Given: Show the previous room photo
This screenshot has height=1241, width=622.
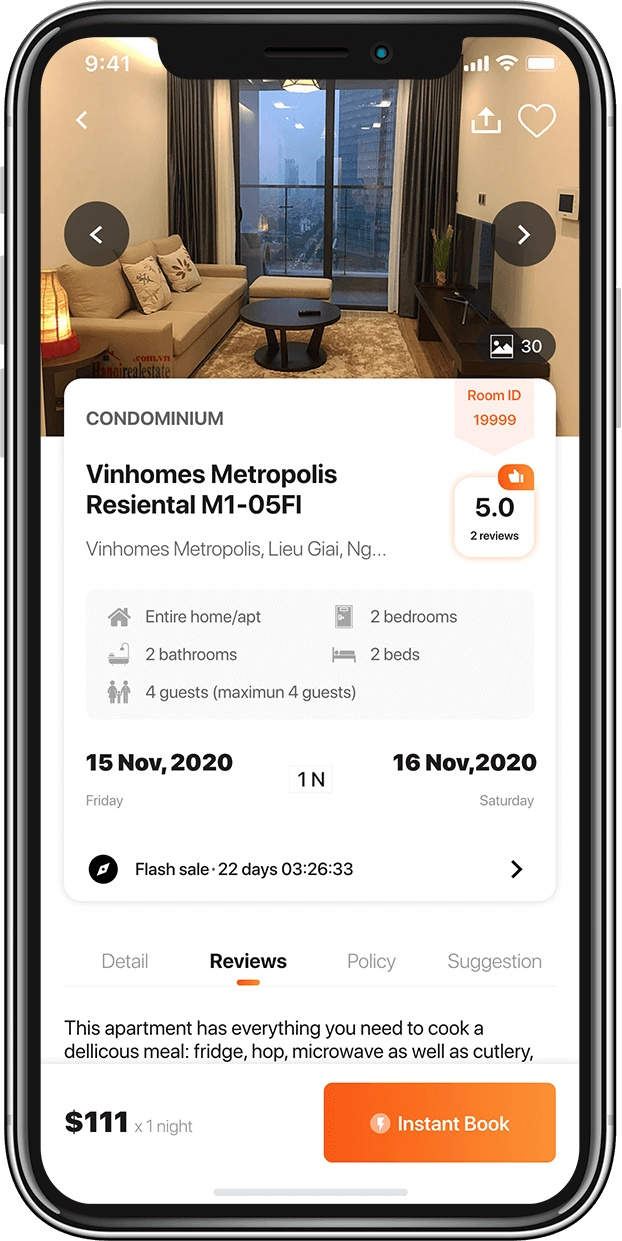Looking at the screenshot, I should (x=97, y=234).
